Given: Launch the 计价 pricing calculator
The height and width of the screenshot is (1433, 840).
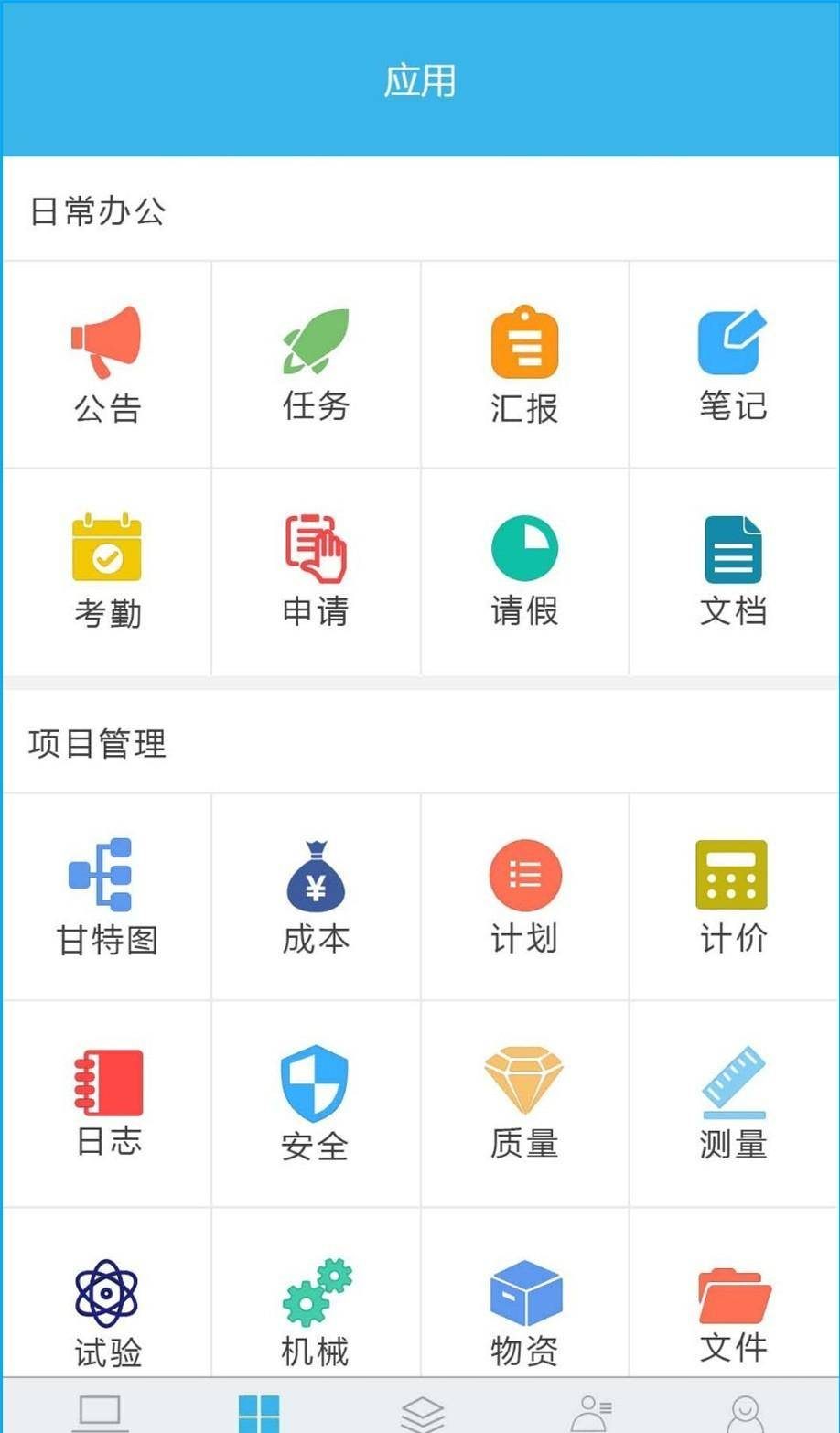Looking at the screenshot, I should pyautogui.click(x=733, y=897).
